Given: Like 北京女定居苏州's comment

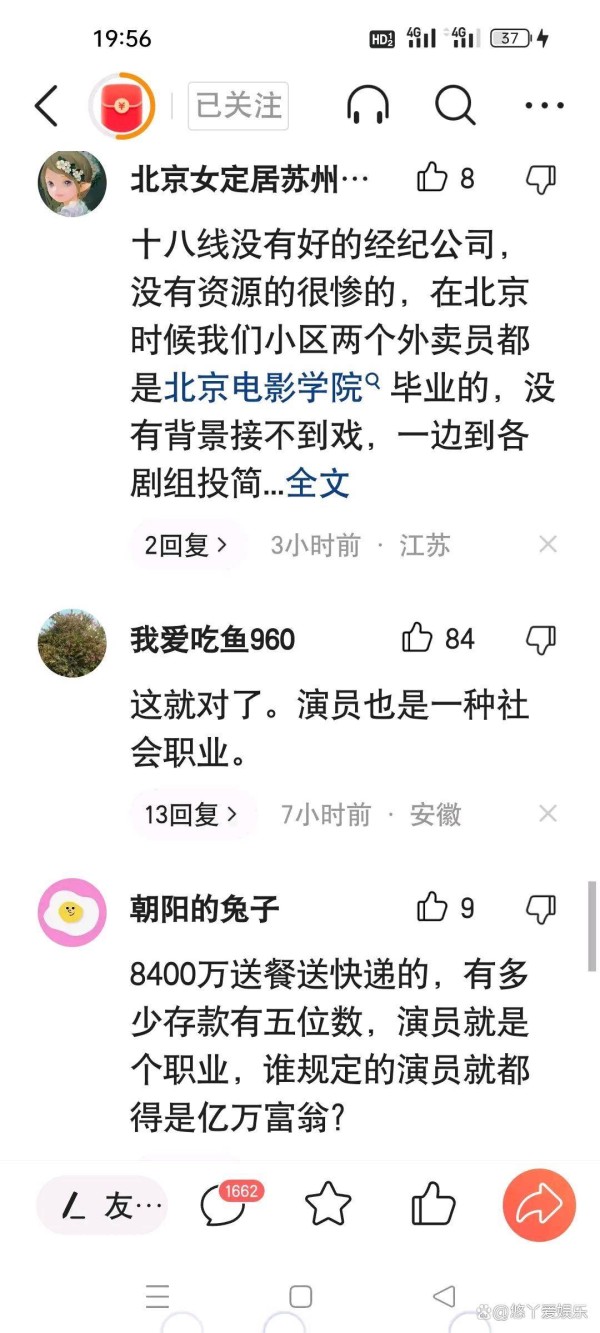Looking at the screenshot, I should pos(432,178).
